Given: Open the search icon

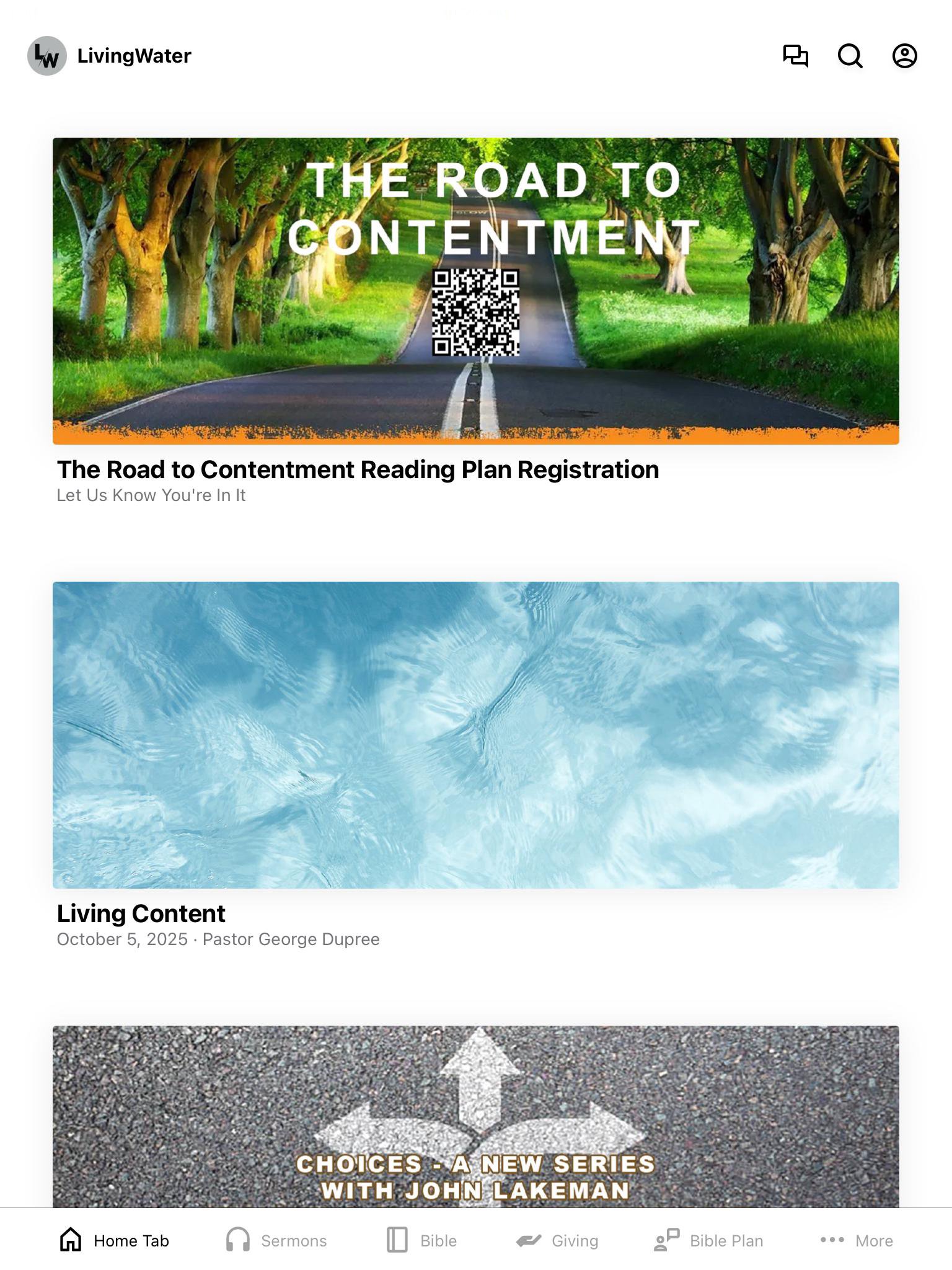Looking at the screenshot, I should point(850,56).
